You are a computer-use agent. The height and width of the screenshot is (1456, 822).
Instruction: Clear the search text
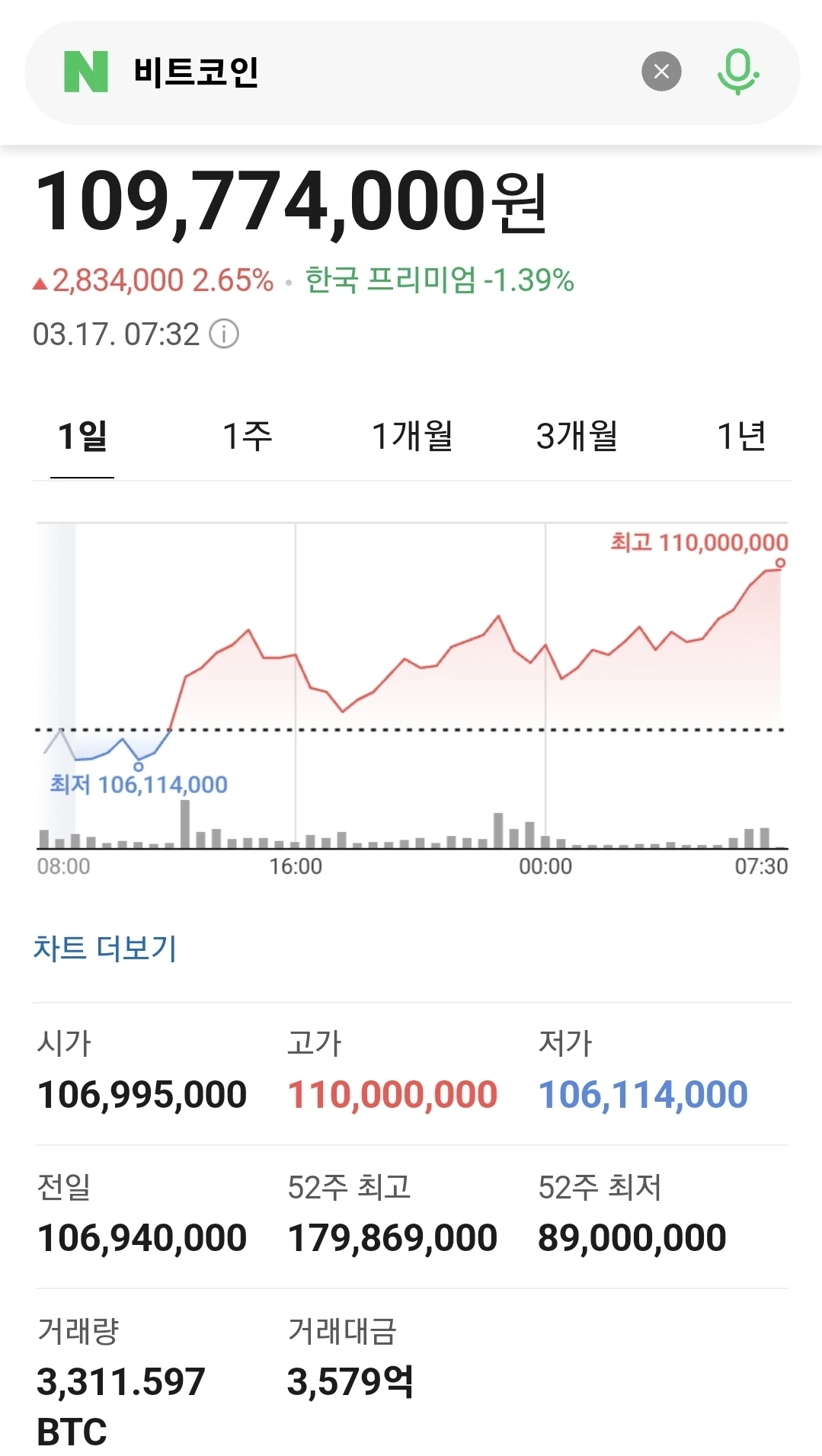pos(661,72)
